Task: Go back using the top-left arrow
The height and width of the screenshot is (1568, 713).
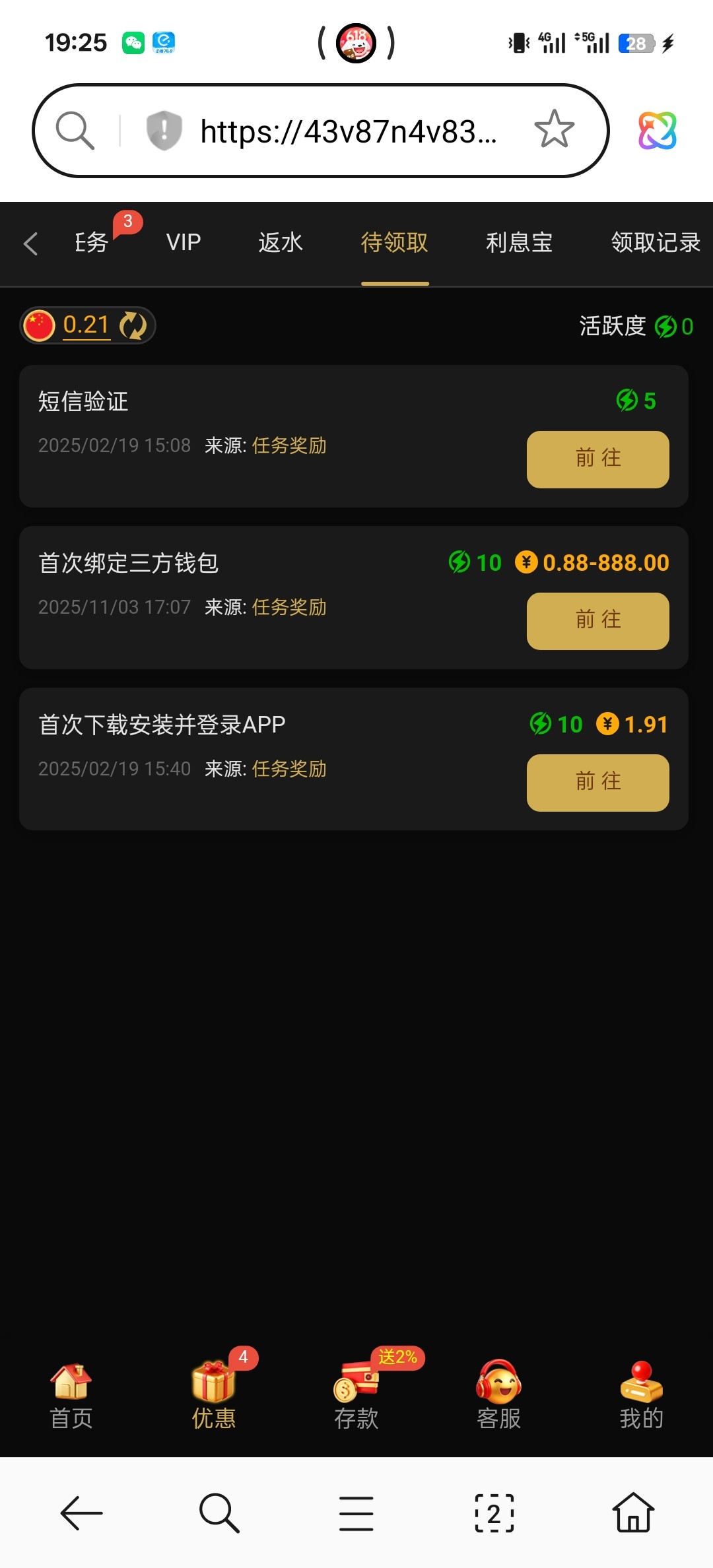Action: (30, 244)
